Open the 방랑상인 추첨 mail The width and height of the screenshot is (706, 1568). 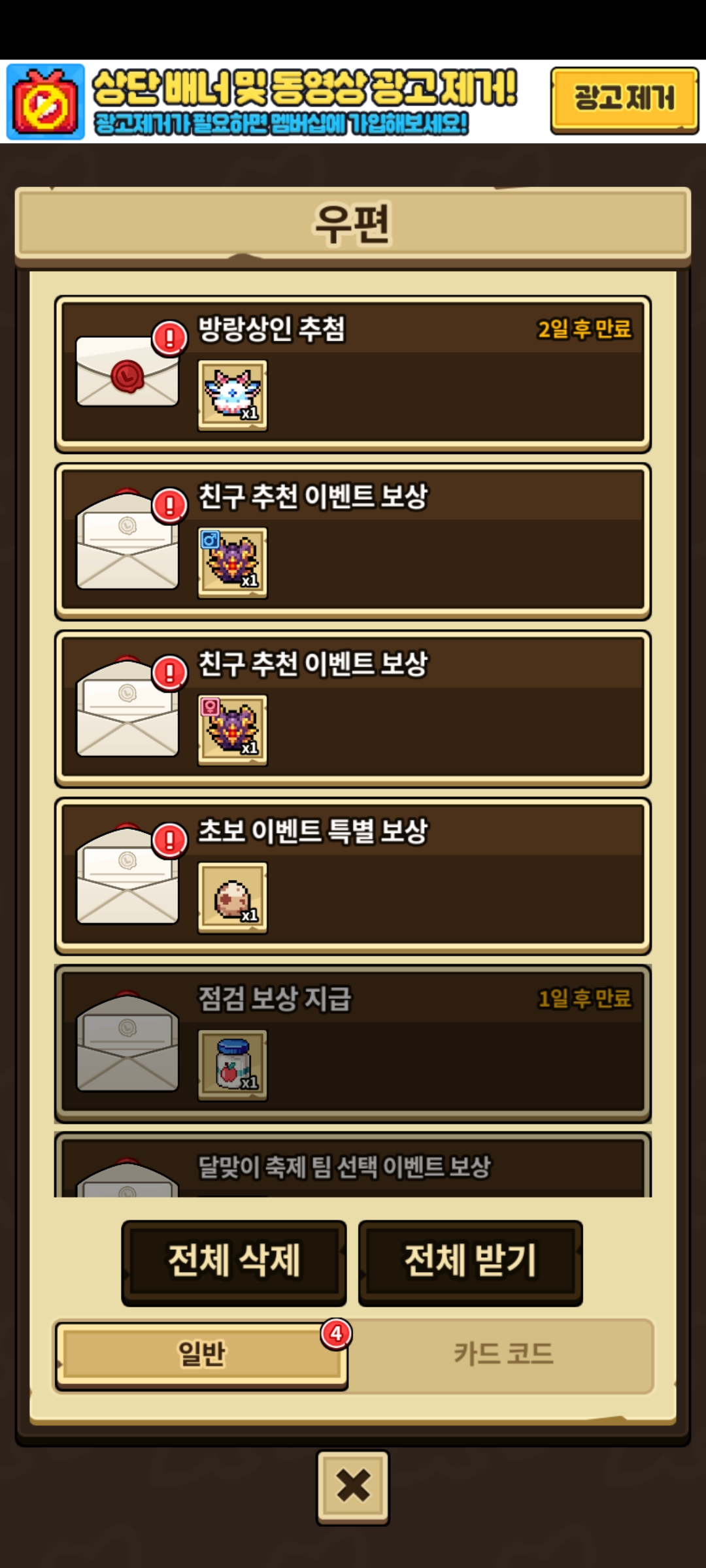pos(353,374)
